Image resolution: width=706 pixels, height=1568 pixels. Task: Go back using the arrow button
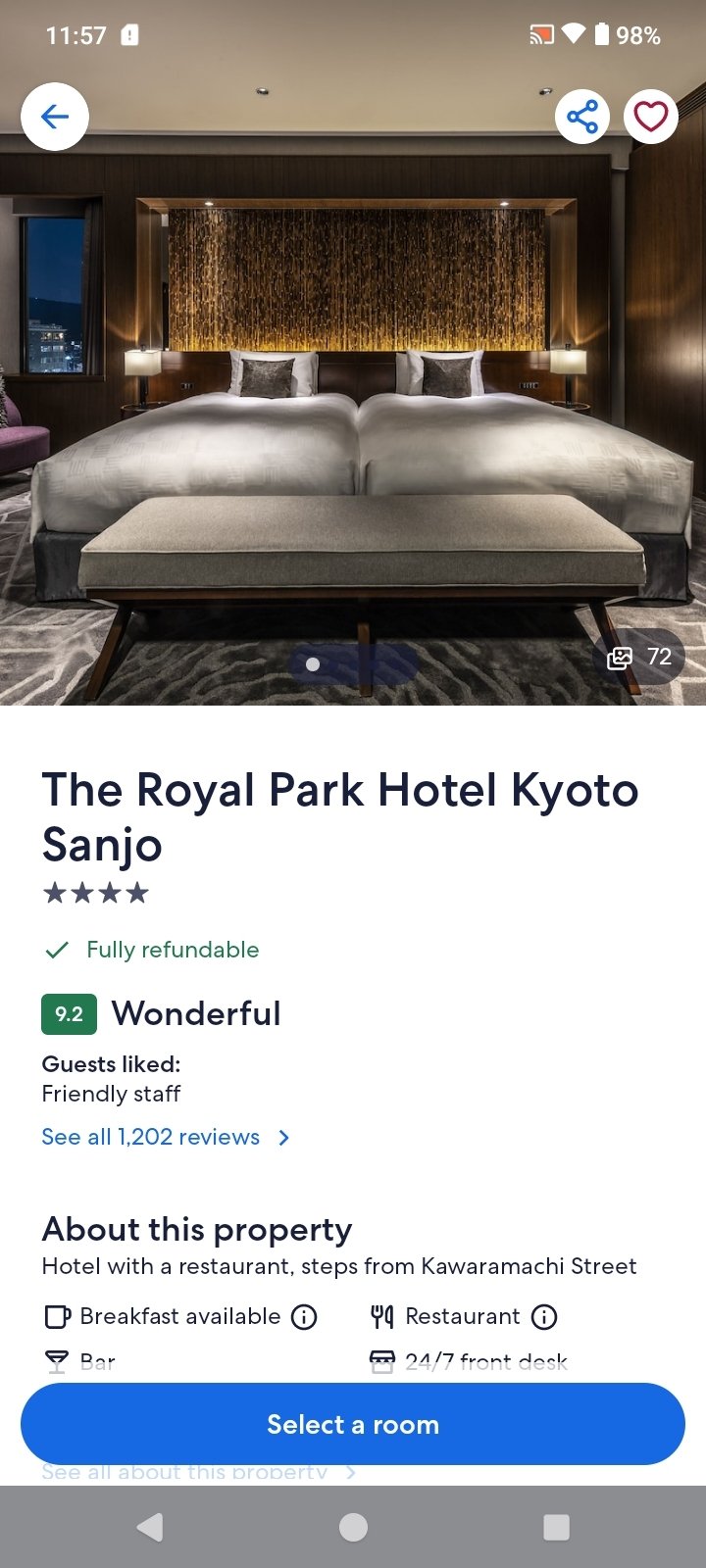pyautogui.click(x=55, y=117)
